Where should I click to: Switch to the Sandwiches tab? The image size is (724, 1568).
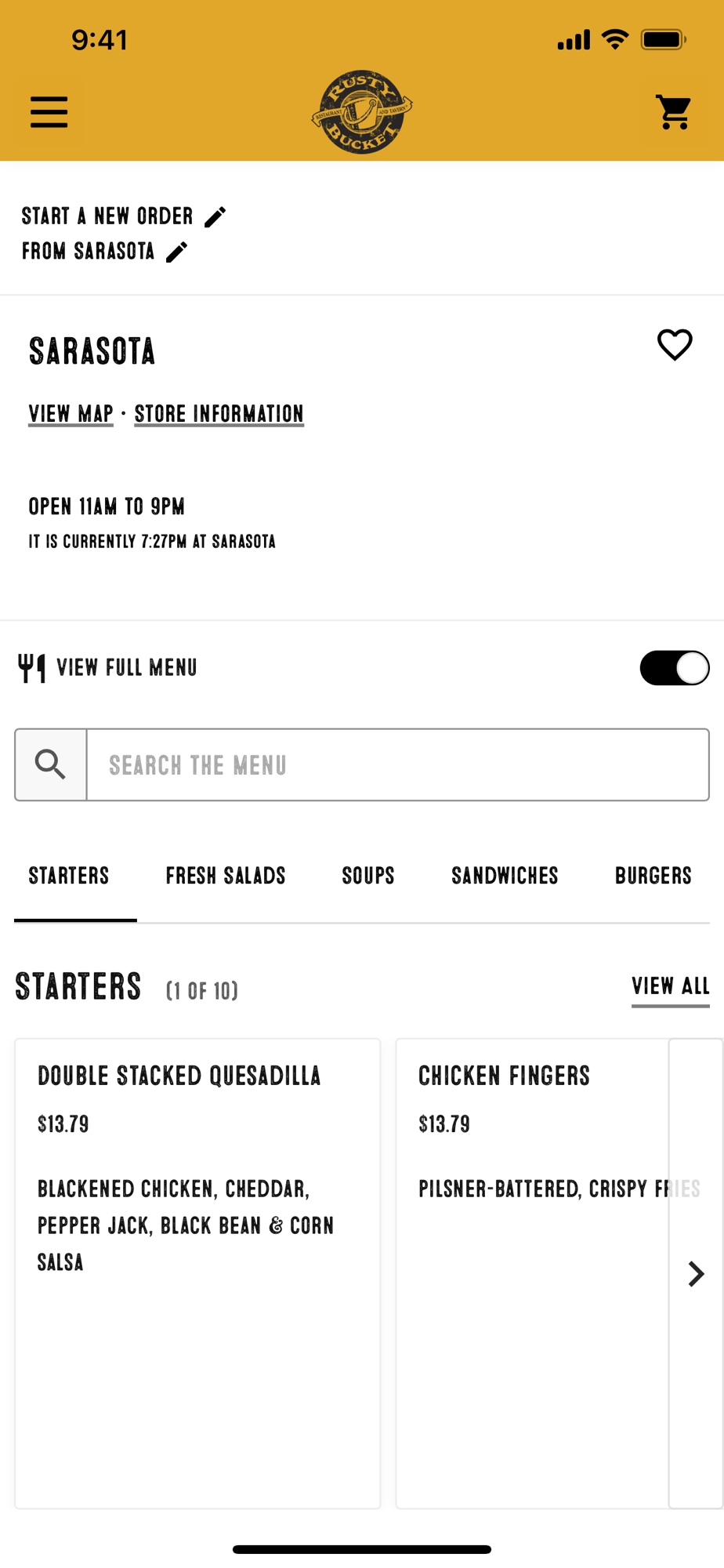[505, 876]
